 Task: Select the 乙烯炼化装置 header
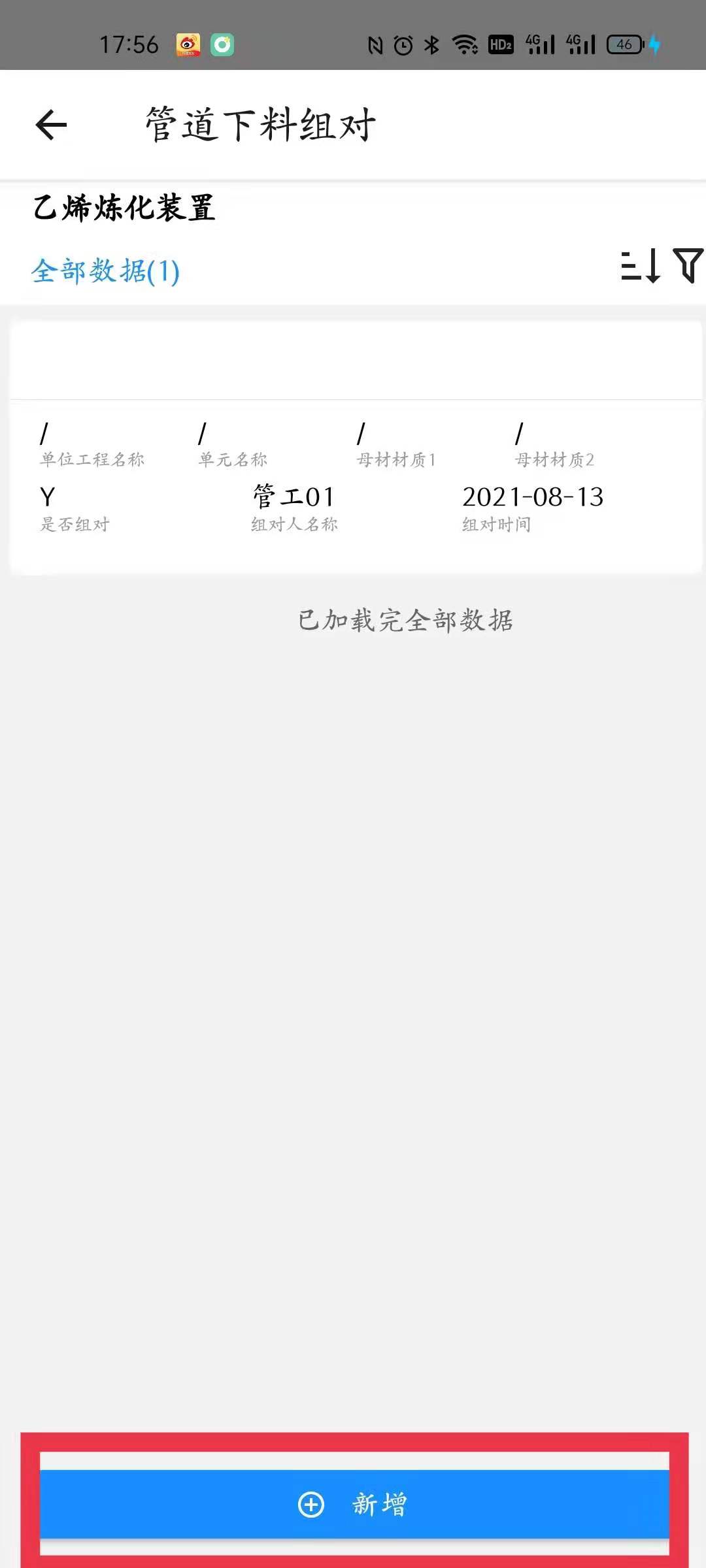click(x=124, y=208)
